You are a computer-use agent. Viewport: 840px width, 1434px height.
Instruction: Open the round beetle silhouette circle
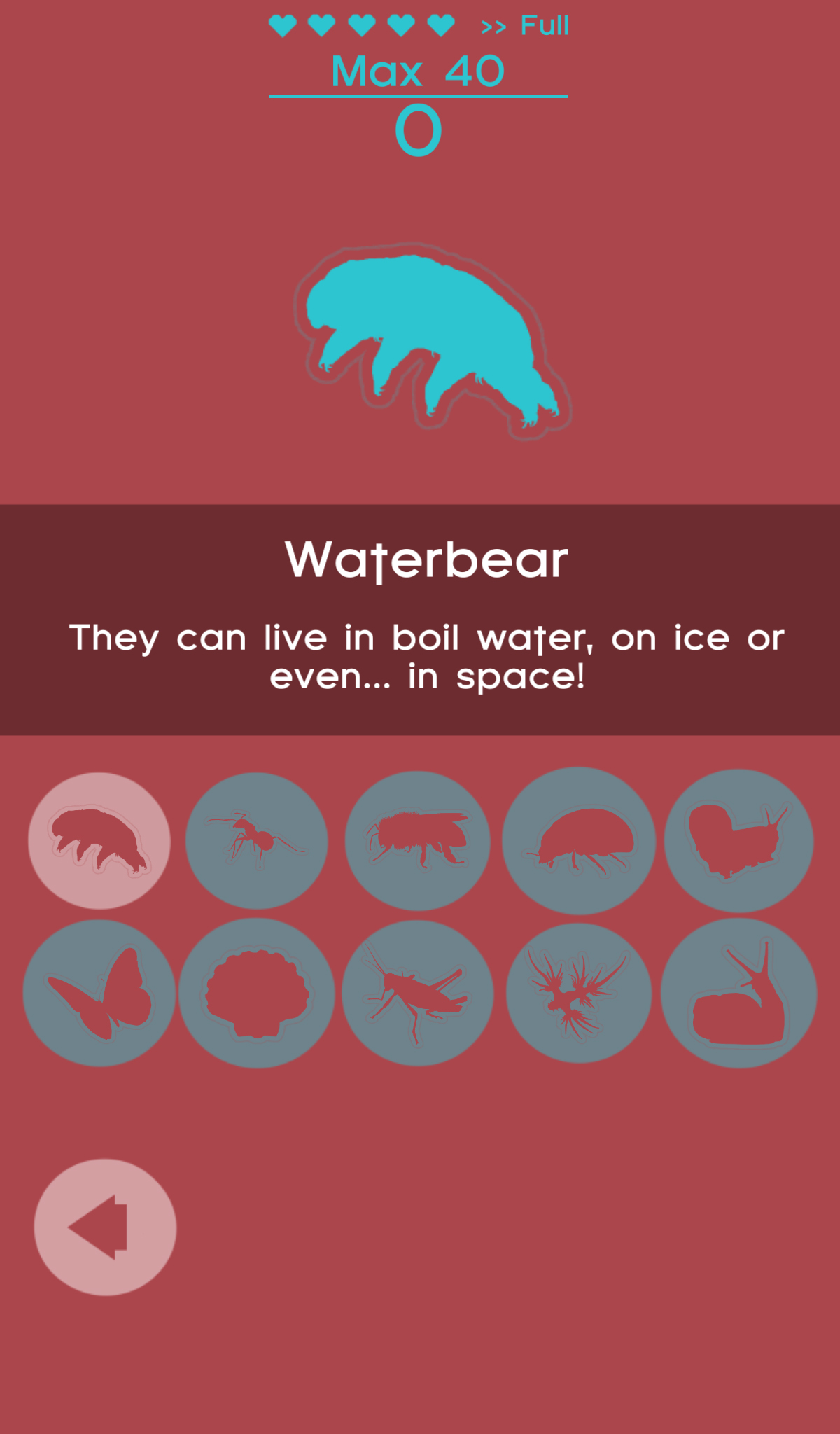click(x=579, y=840)
